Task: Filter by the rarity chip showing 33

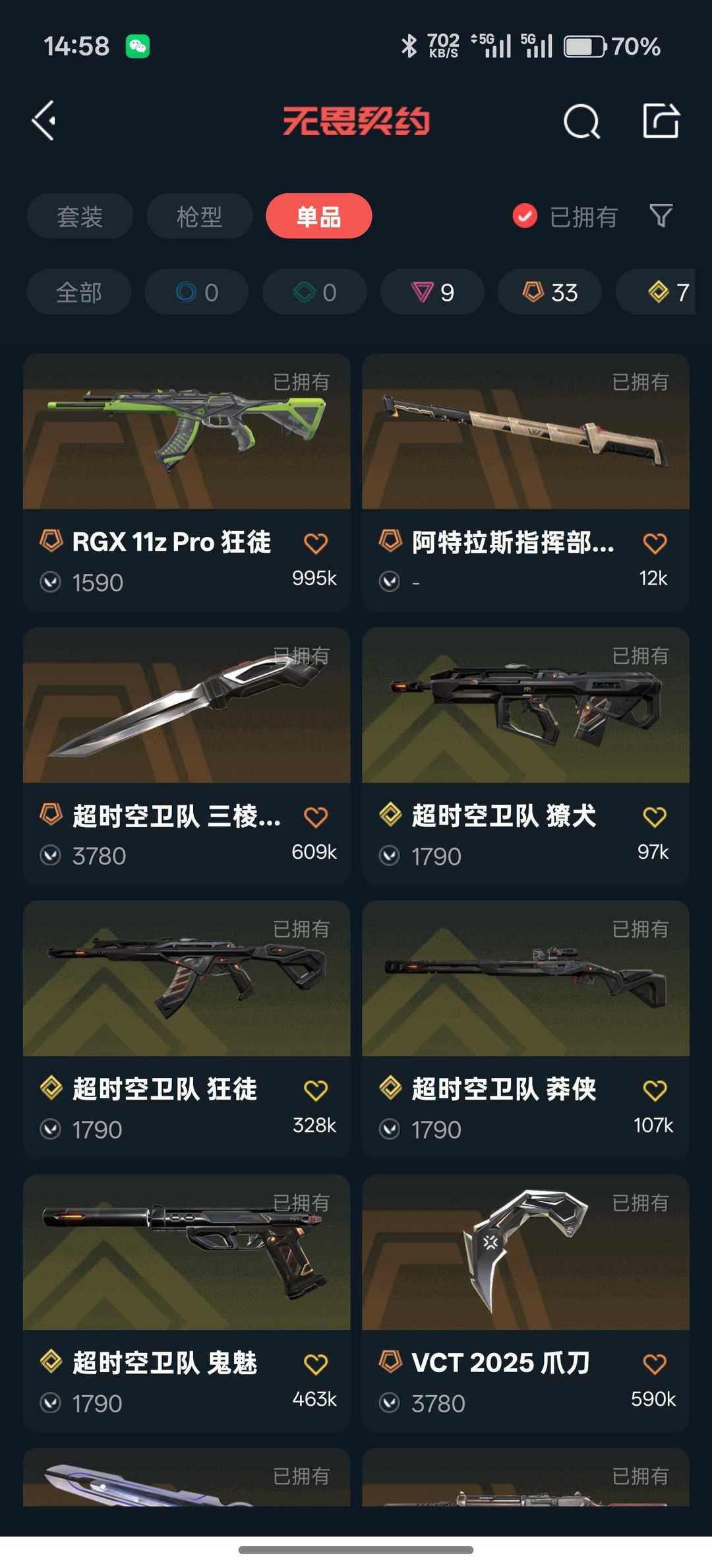Action: tap(550, 292)
